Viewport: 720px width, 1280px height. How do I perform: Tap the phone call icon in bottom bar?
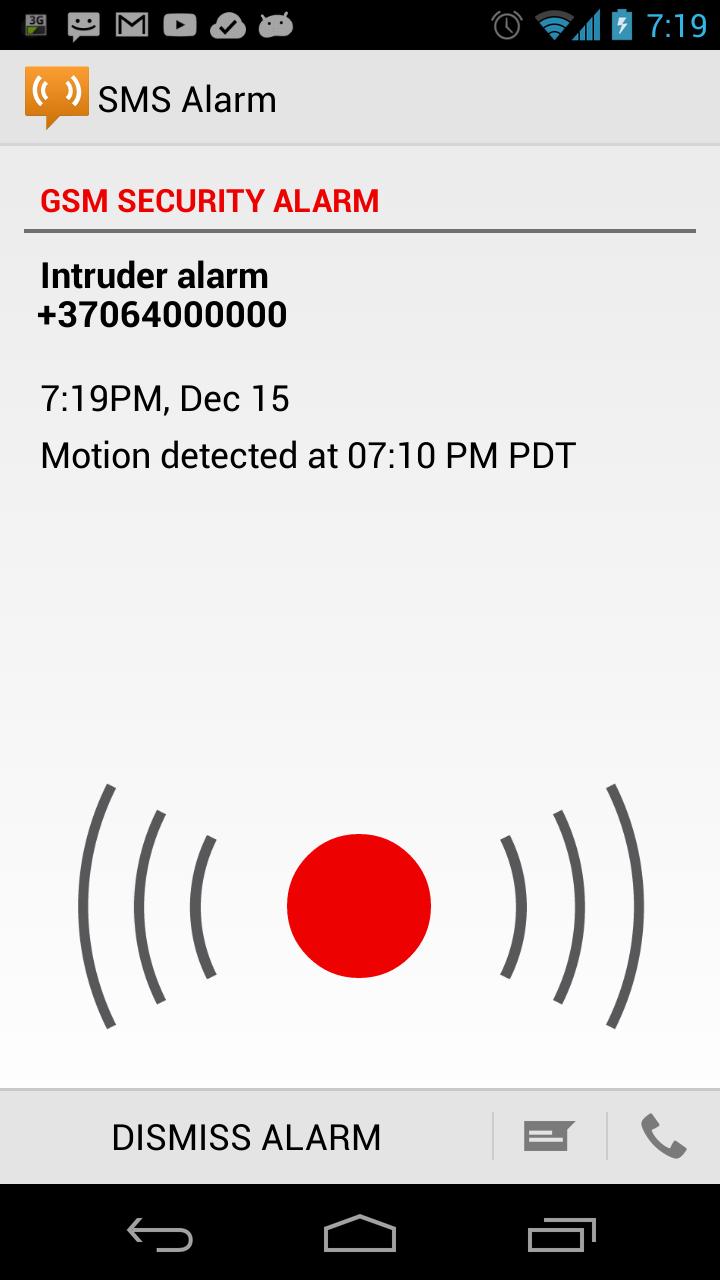tap(662, 1136)
